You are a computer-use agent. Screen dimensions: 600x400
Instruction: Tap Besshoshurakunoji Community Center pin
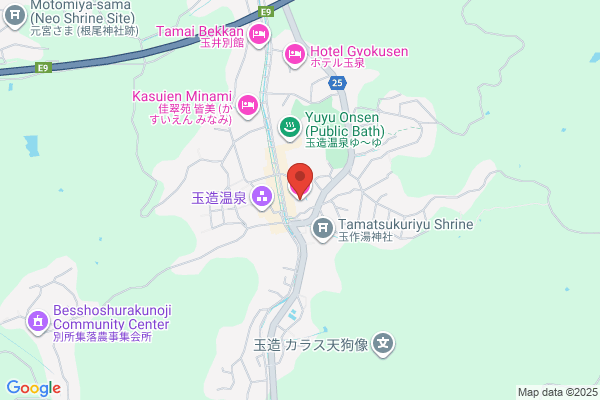click(38, 322)
